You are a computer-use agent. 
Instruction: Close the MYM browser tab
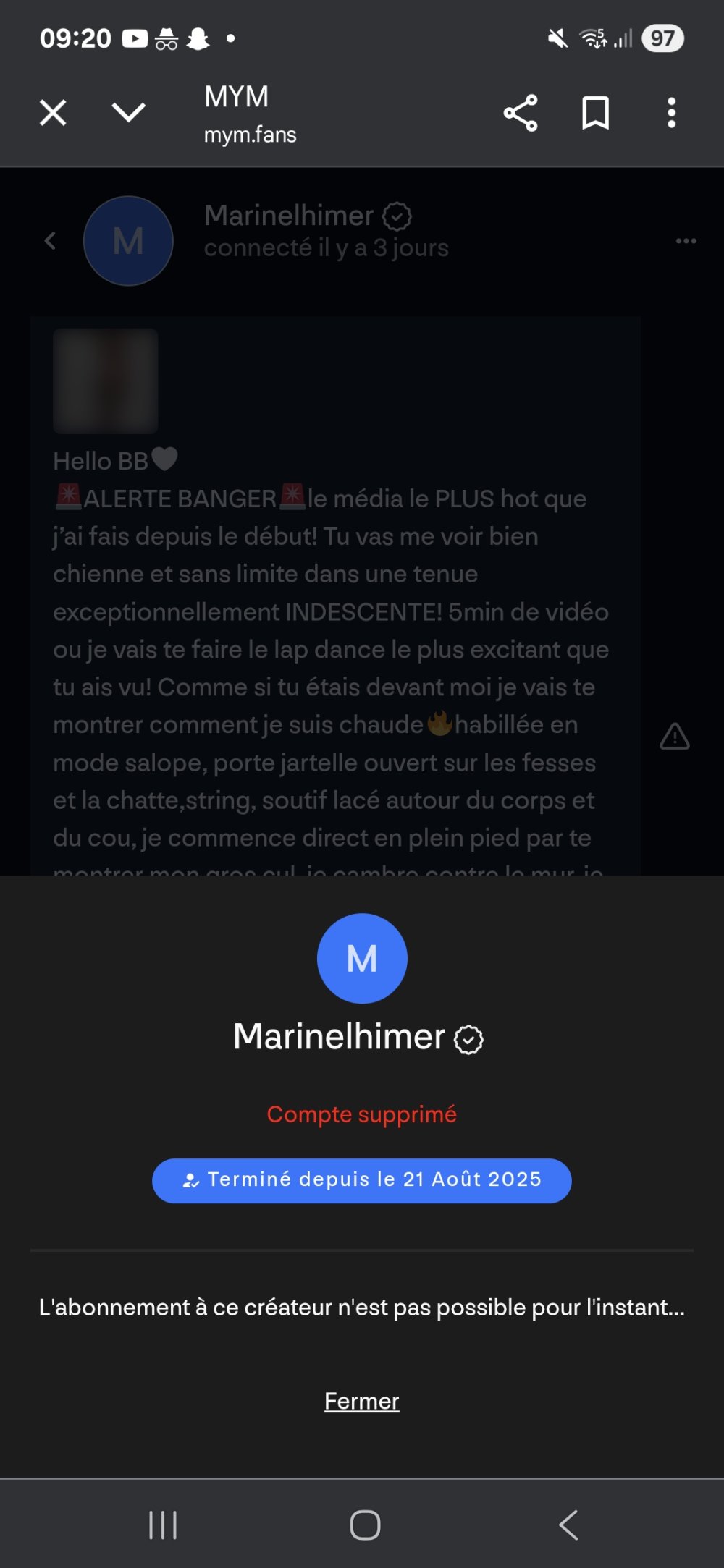pos(53,113)
